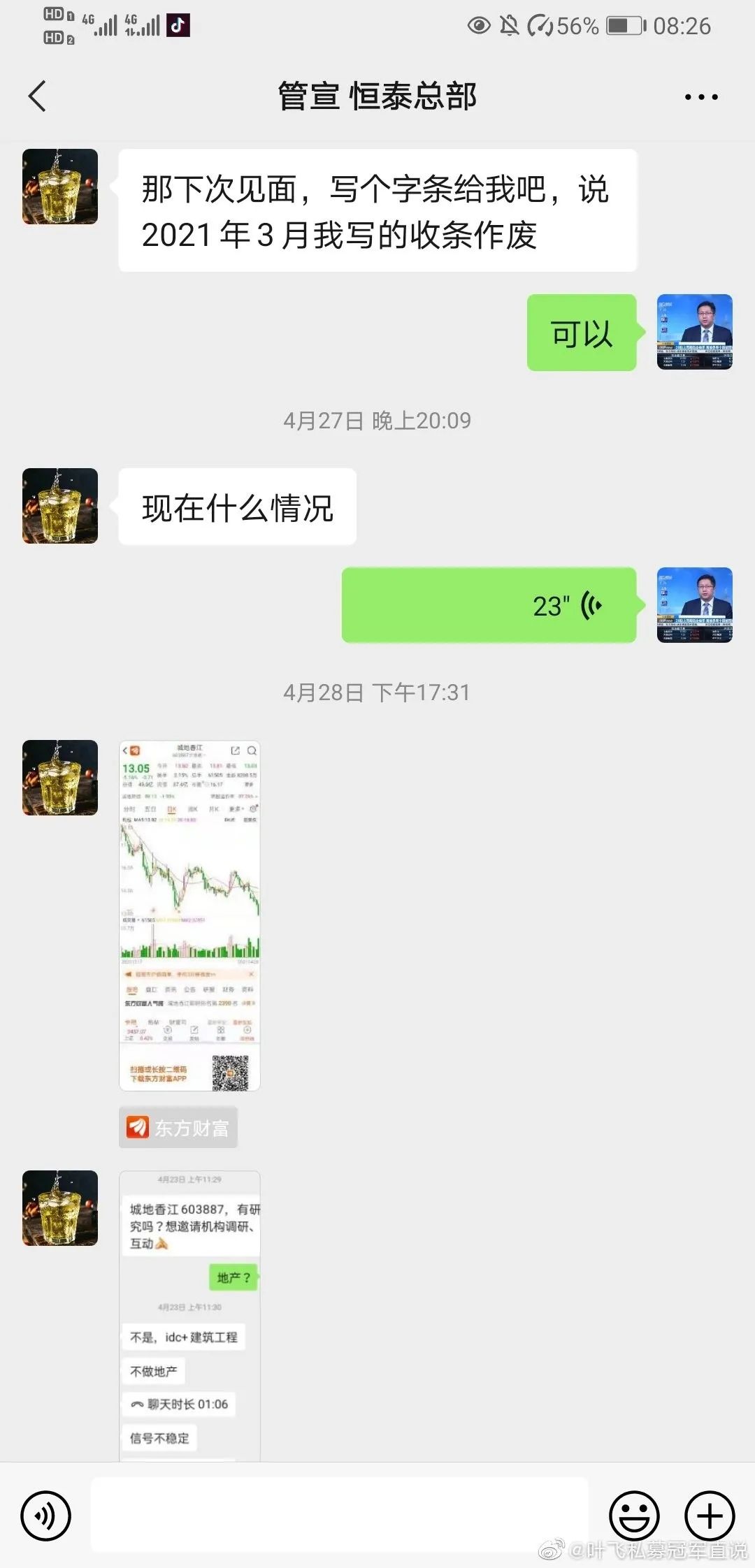Viewport: 755px width, 1568px height.
Task: Tap the message text field
Action: (339, 1515)
